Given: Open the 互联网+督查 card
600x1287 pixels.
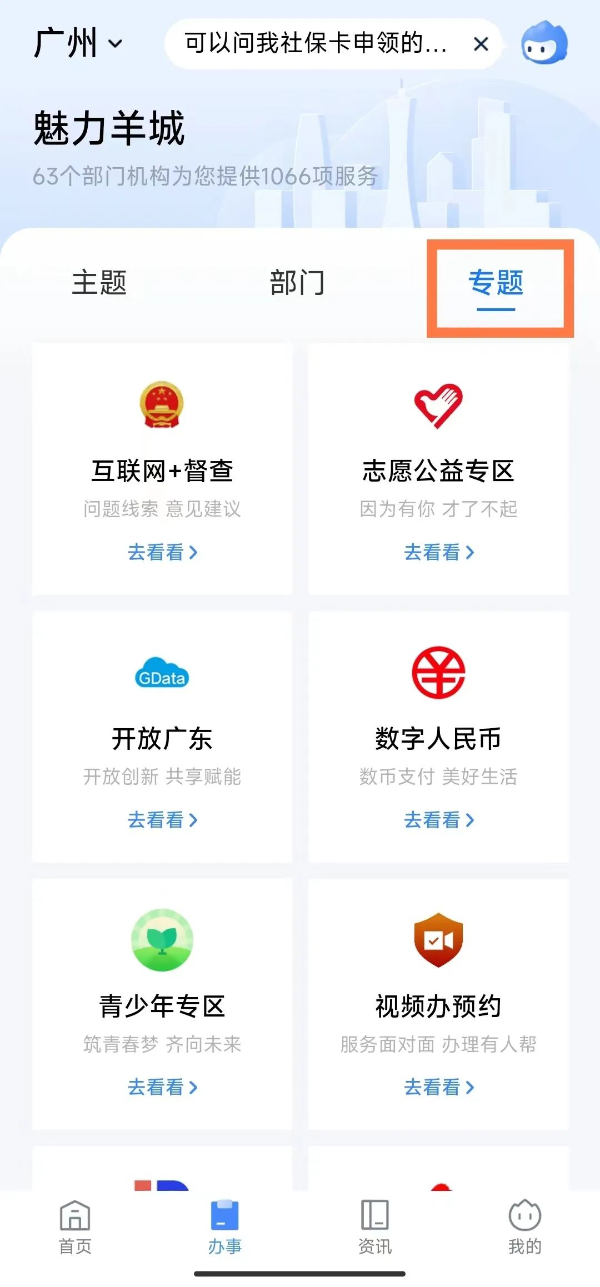Looking at the screenshot, I should point(162,470).
